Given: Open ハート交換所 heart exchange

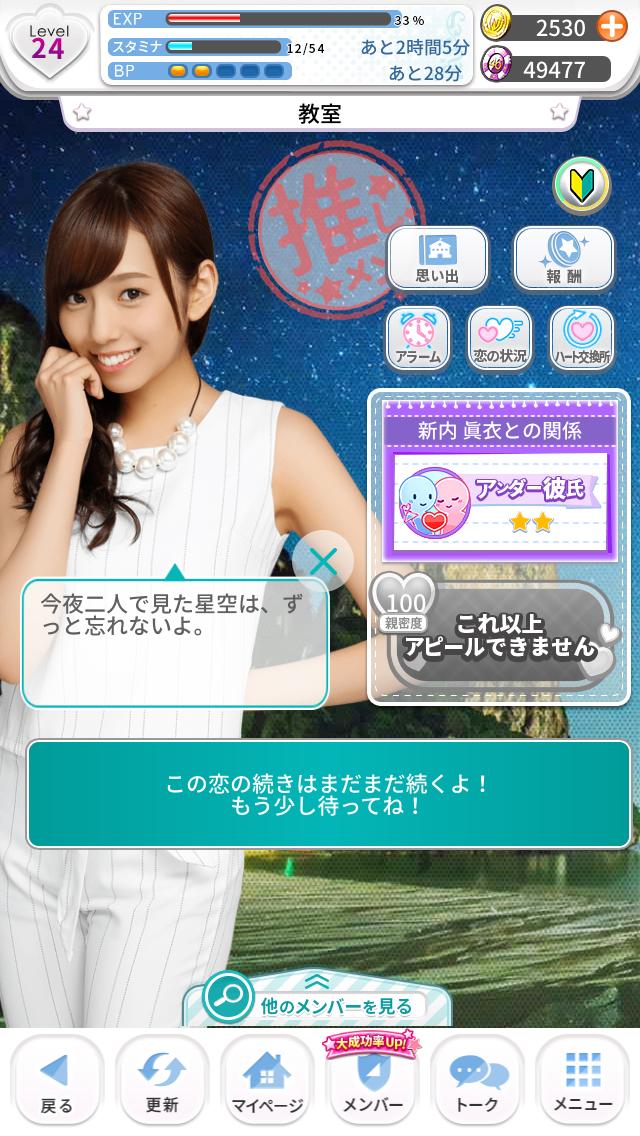Looking at the screenshot, I should point(582,338).
